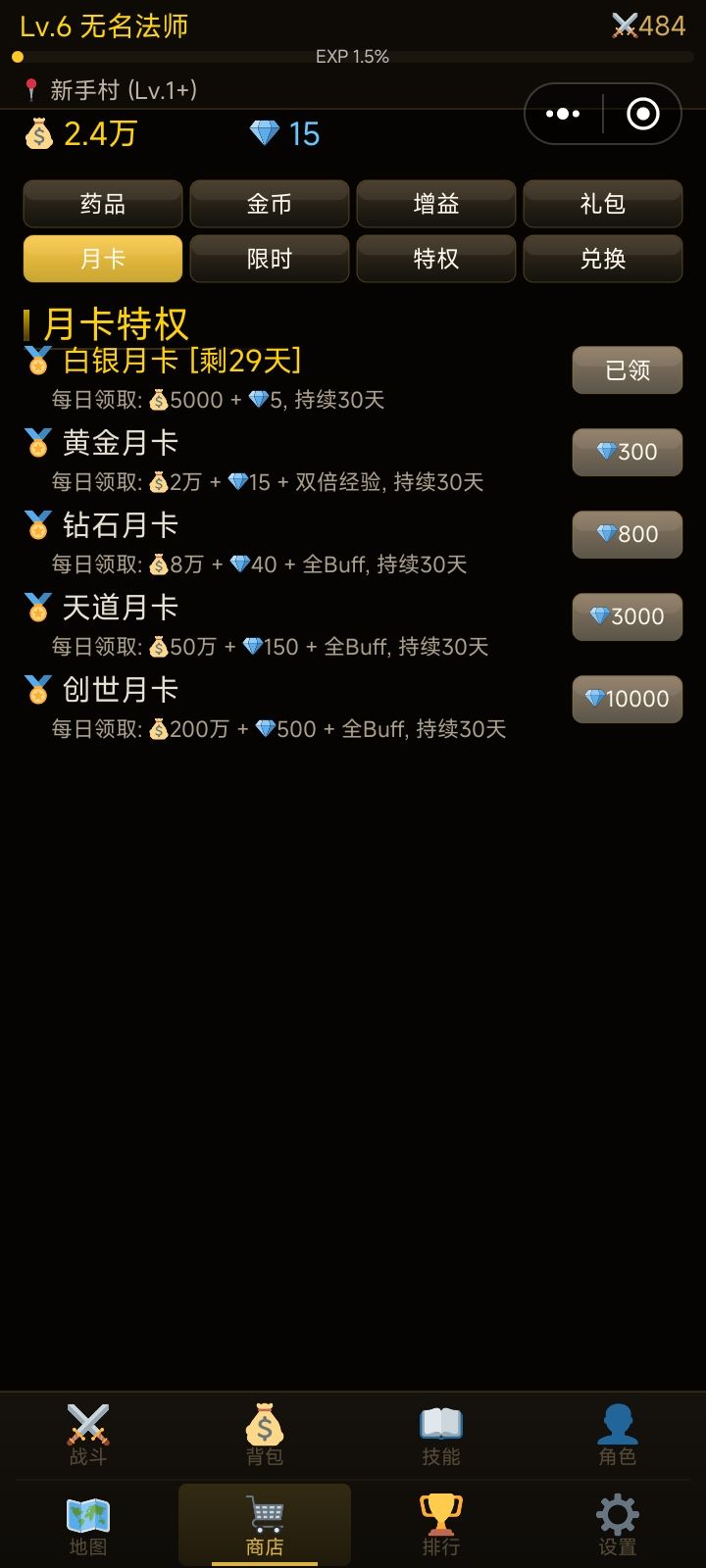Open the 特权 category
Image resolution: width=706 pixels, height=1568 pixels.
pyautogui.click(x=436, y=259)
